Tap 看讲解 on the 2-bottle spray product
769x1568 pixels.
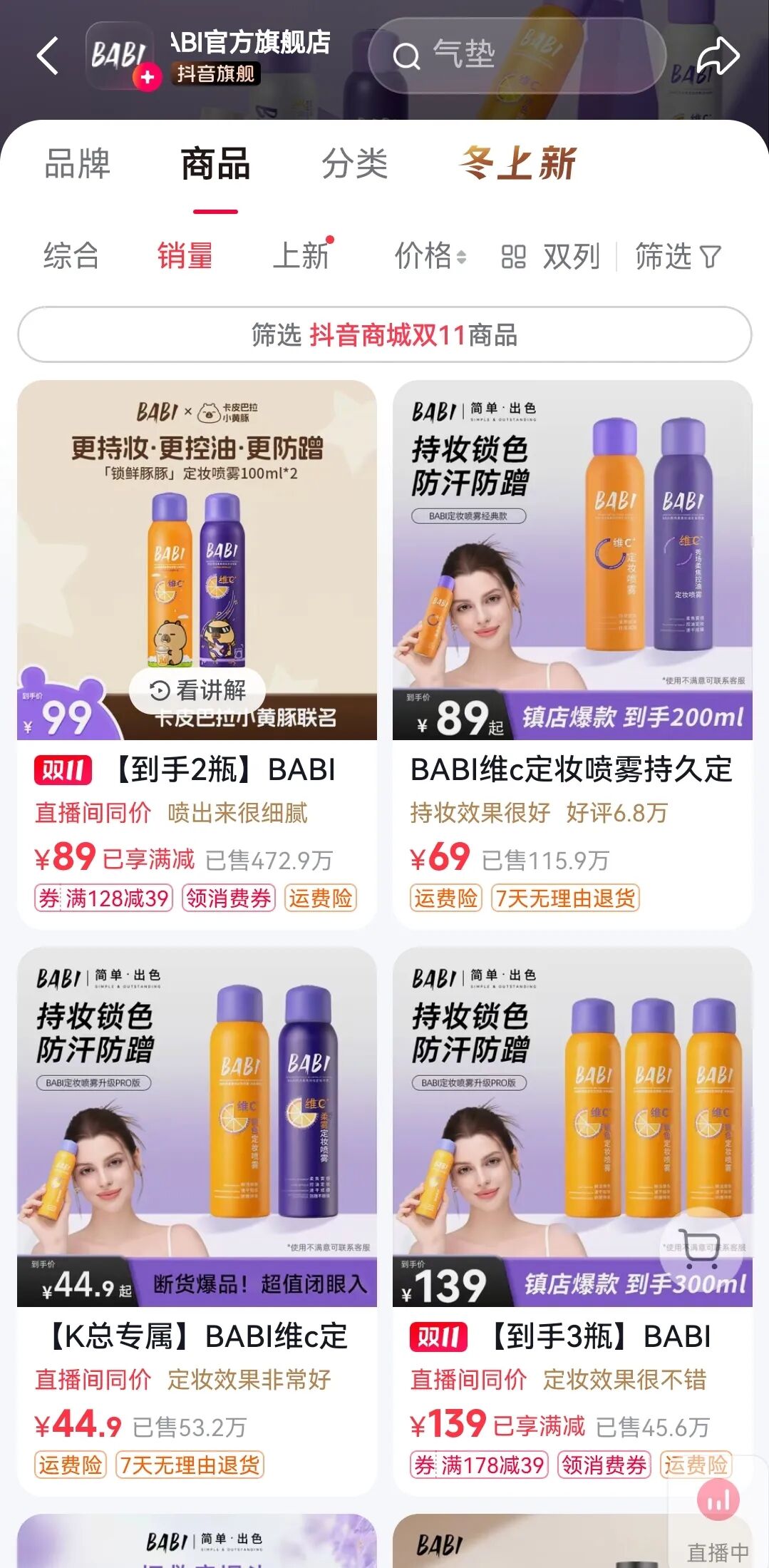pos(197,690)
